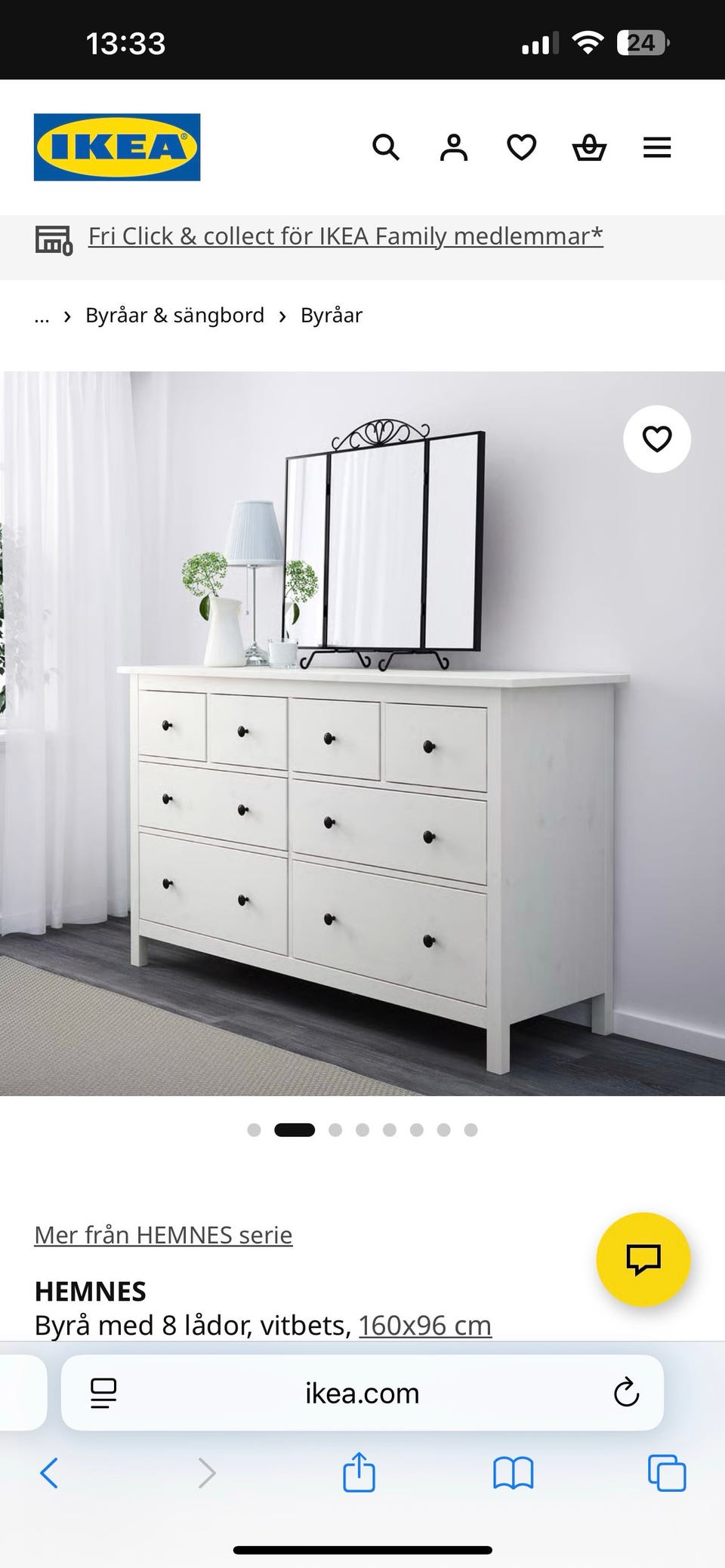Image resolution: width=725 pixels, height=1568 pixels.
Task: Reload the ikea.com page
Action: [x=626, y=1393]
